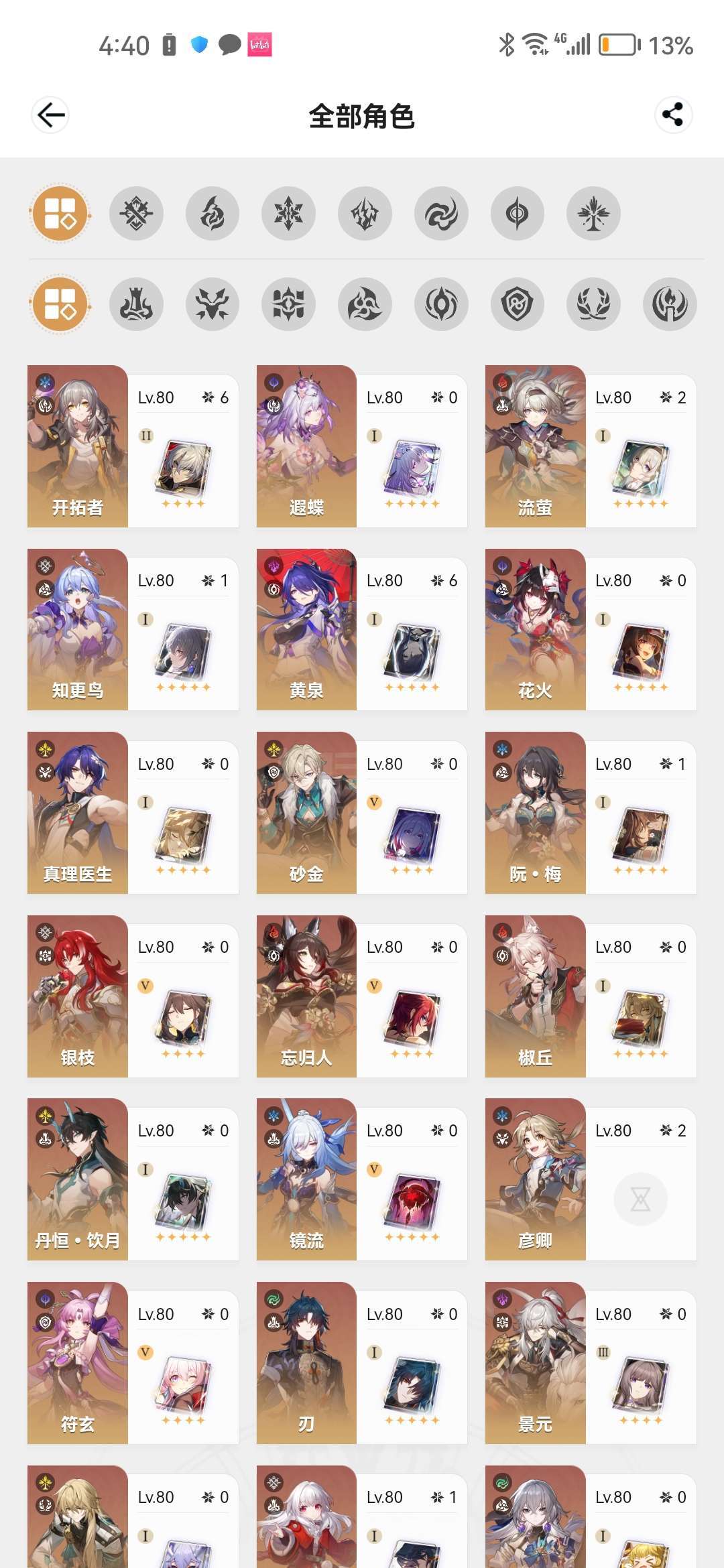Open the 景元 character card
This screenshot has width=724, height=1568.
[591, 1363]
